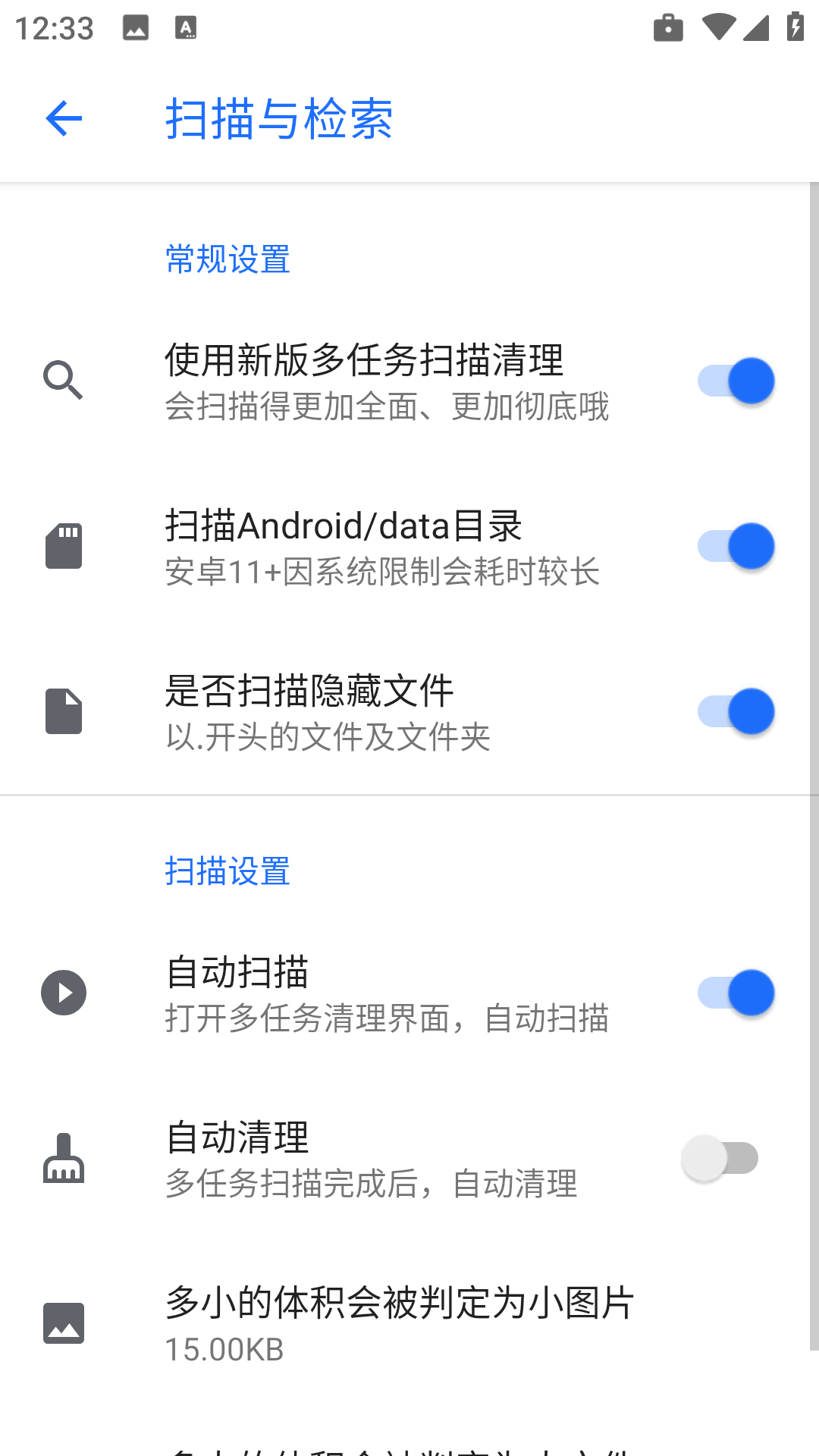Click the play icon beside 自动扫描
Image resolution: width=819 pixels, height=1456 pixels.
point(64,992)
